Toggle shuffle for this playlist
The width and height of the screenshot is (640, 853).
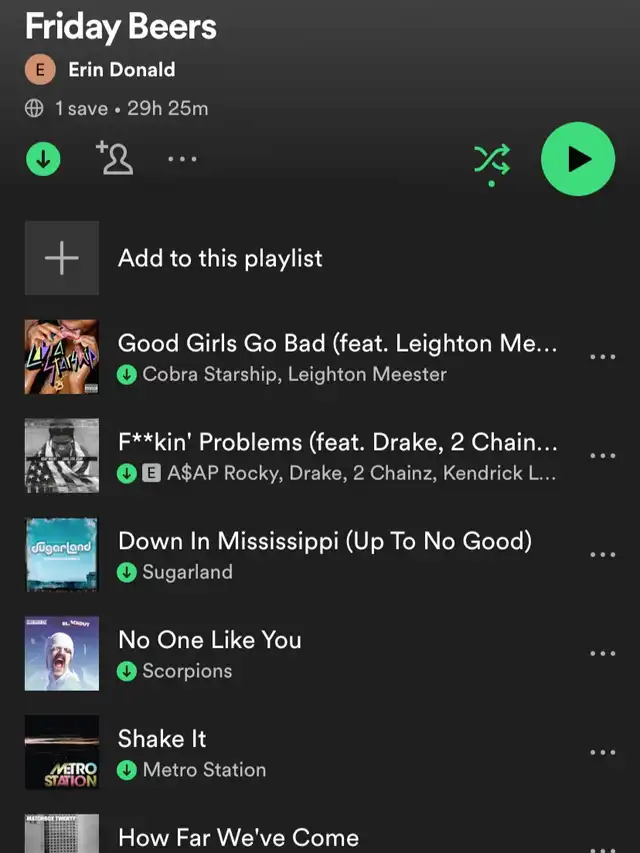[491, 159]
